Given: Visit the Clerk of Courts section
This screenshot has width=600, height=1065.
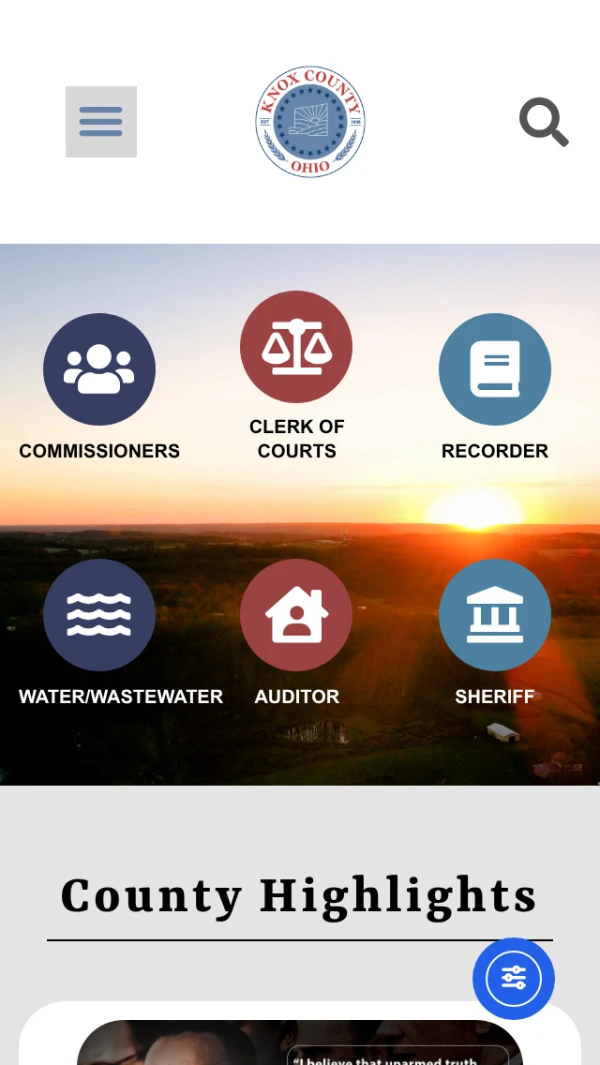Looking at the screenshot, I should click(x=296, y=347).
